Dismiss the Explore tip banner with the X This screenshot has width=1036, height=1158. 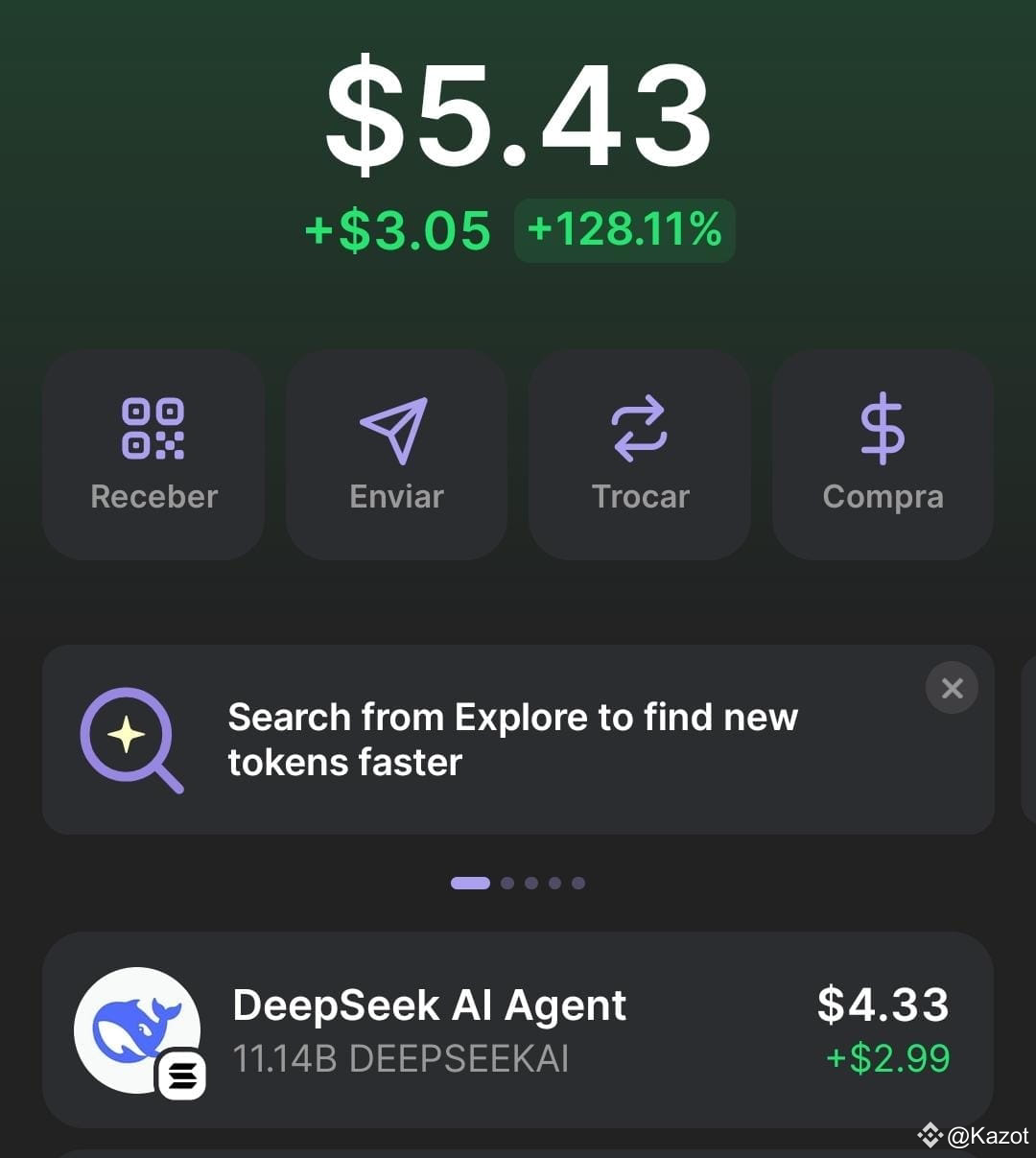click(x=952, y=688)
